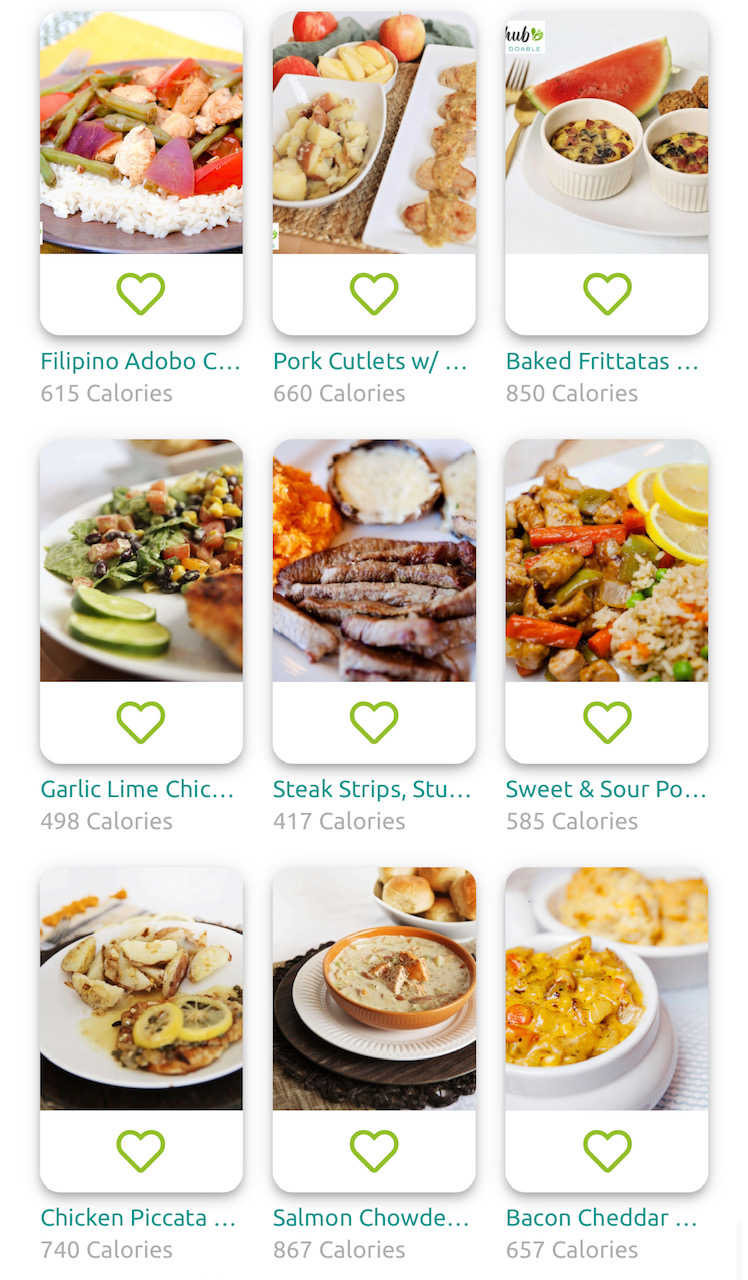Favorite the Bacon Cheddar recipe
The image size is (748, 1280).
[x=607, y=1150]
